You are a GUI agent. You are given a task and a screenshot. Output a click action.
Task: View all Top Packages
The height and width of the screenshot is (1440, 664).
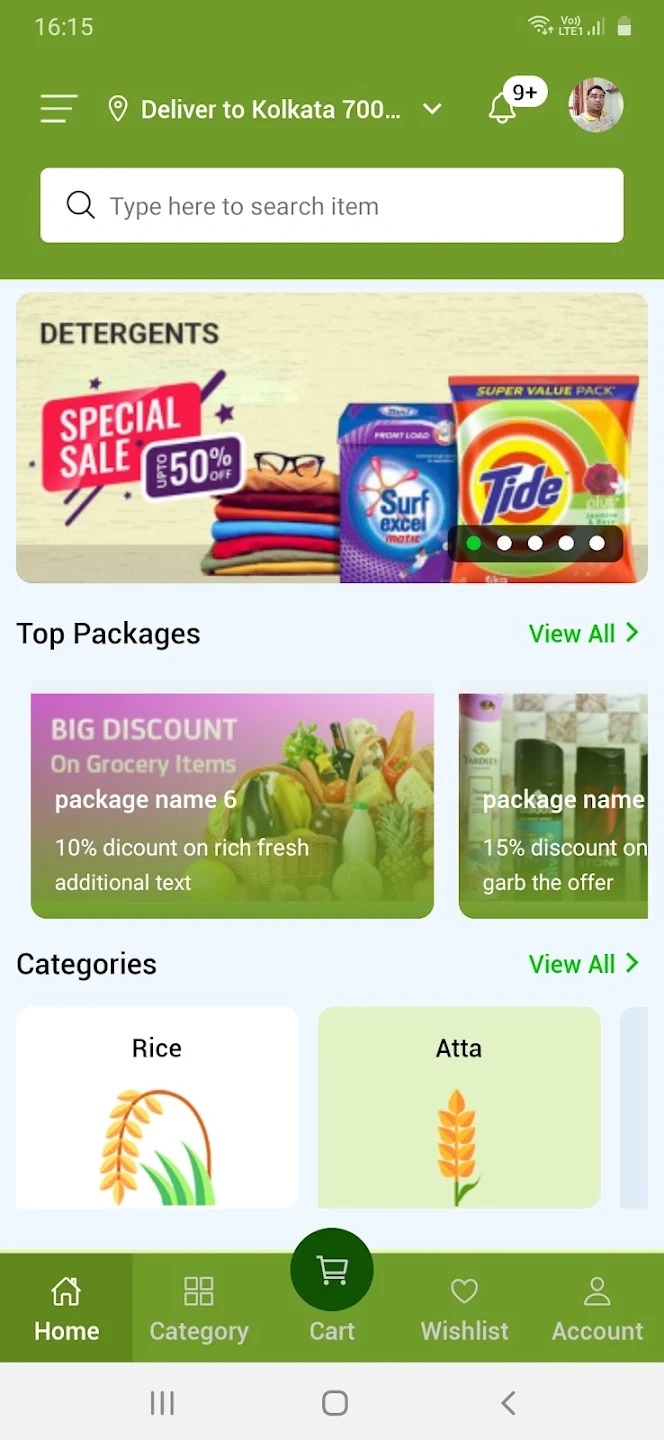coord(583,634)
